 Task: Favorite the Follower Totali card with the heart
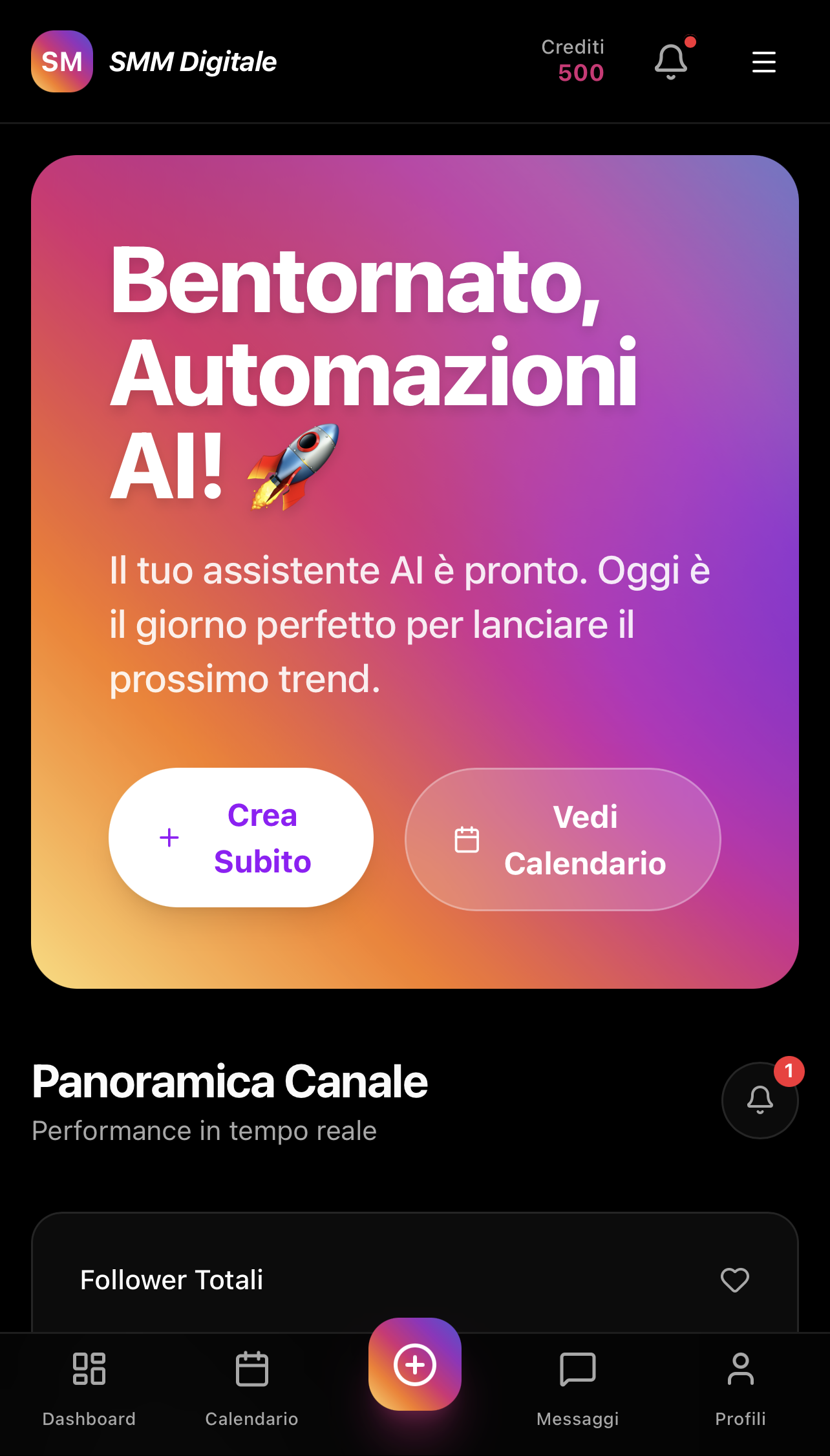point(734,1280)
